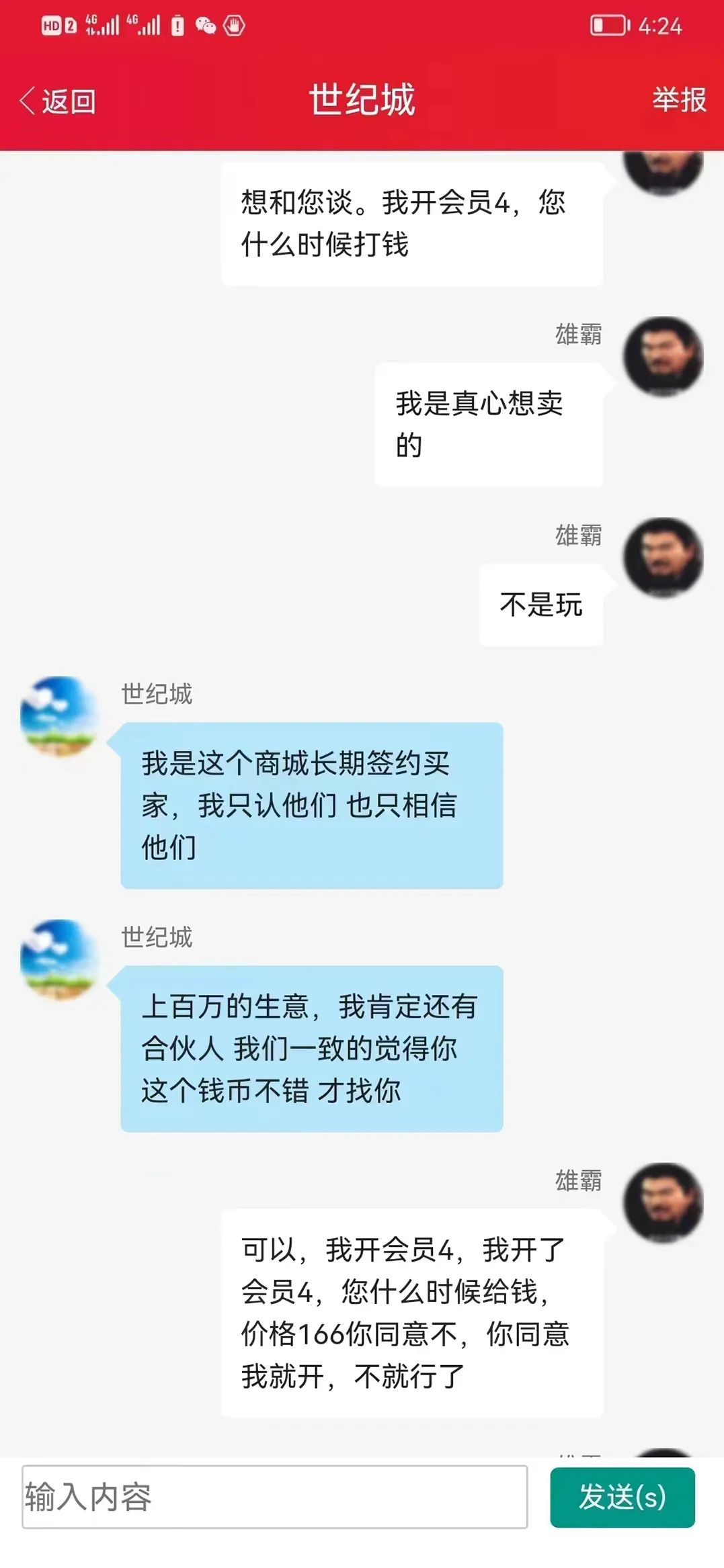Open 世纪城's avatar above 我是这个商城 message
Screen dimensions: 724x1568
click(x=59, y=716)
